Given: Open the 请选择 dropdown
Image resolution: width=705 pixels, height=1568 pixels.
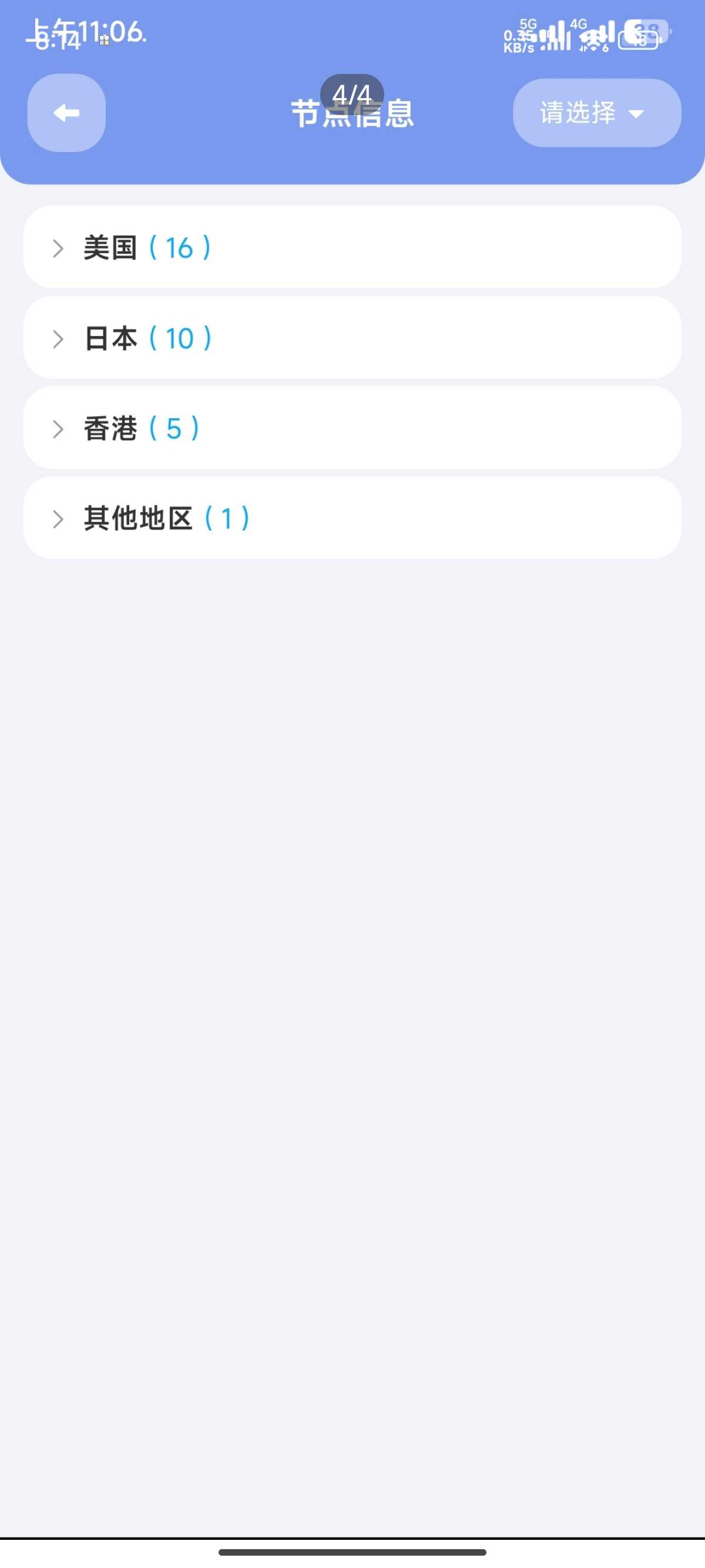Looking at the screenshot, I should point(597,113).
